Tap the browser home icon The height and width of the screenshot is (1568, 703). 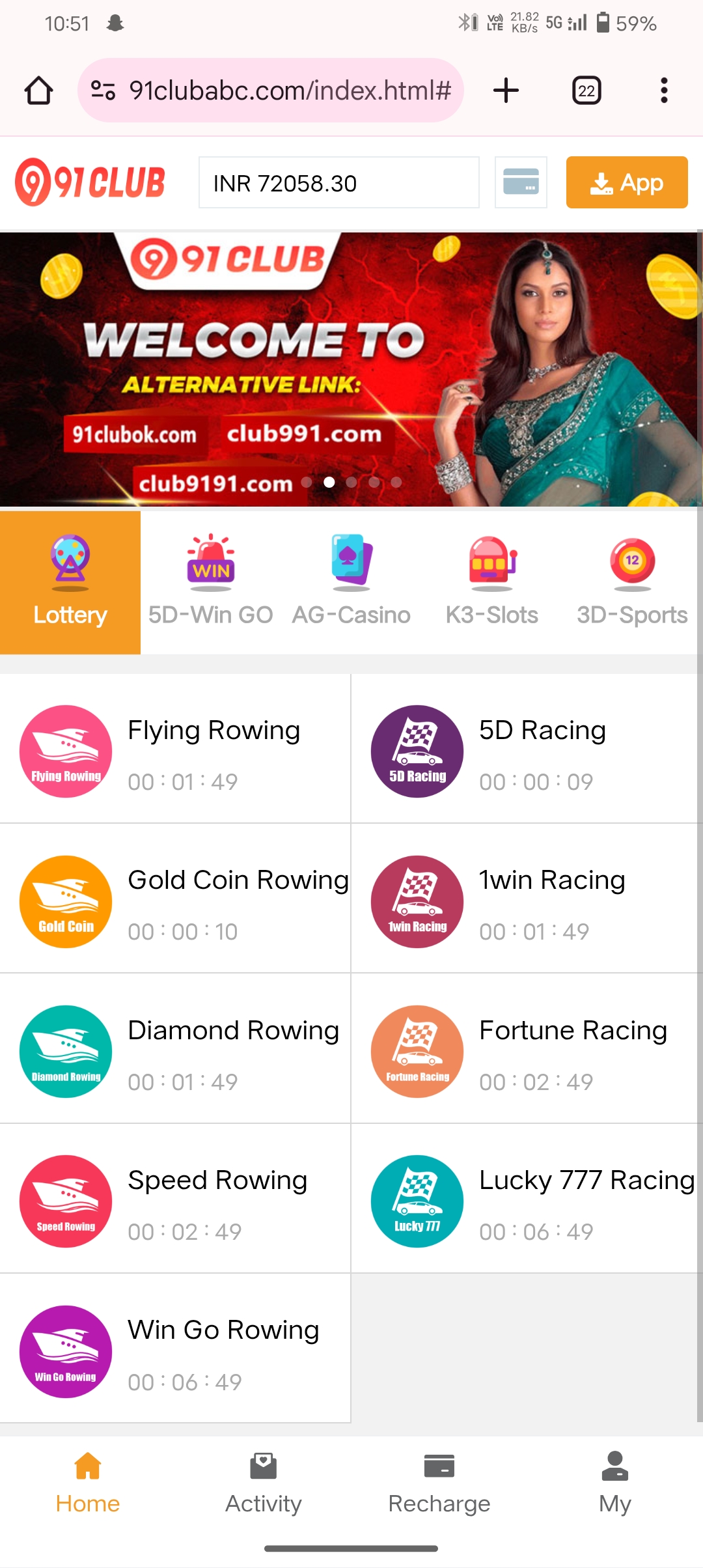38,91
